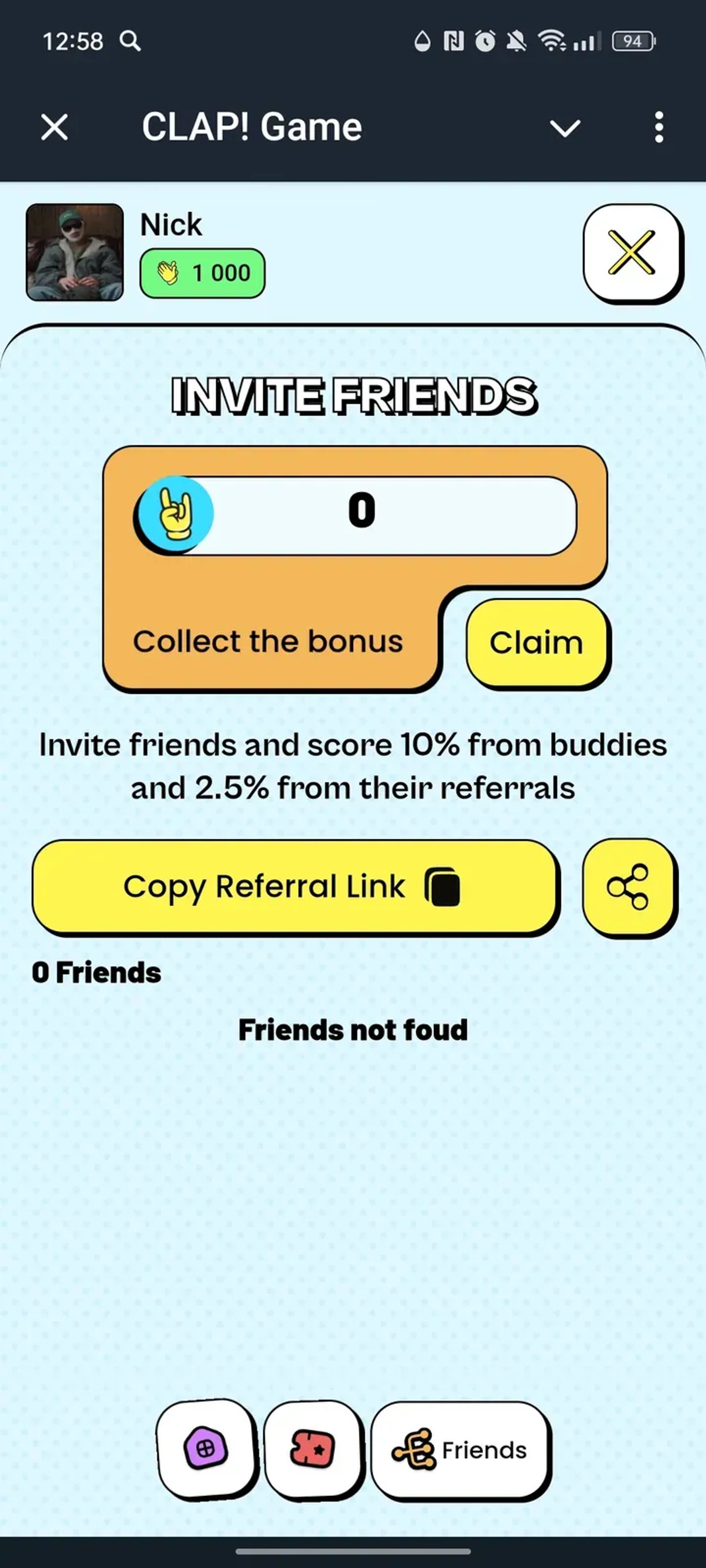Tap Nick's profile avatar picture
The height and width of the screenshot is (1568, 706).
click(x=74, y=252)
